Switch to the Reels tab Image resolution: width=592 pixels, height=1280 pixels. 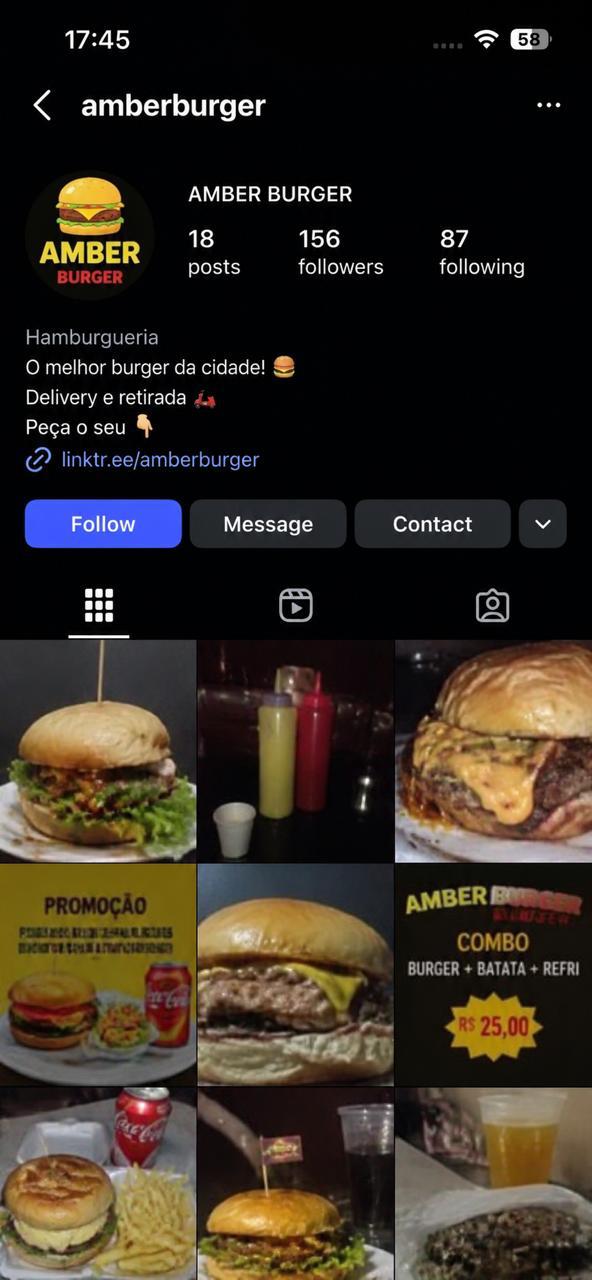(296, 605)
